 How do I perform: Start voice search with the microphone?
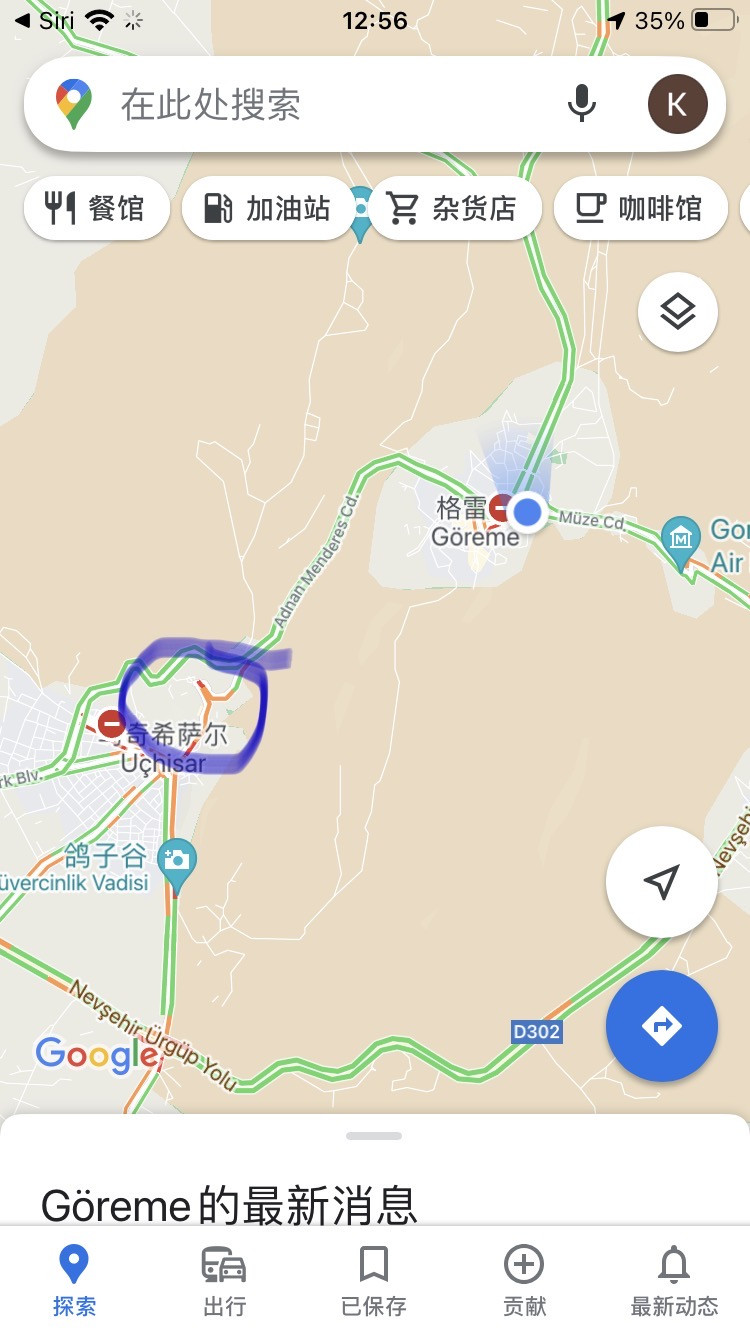point(582,104)
